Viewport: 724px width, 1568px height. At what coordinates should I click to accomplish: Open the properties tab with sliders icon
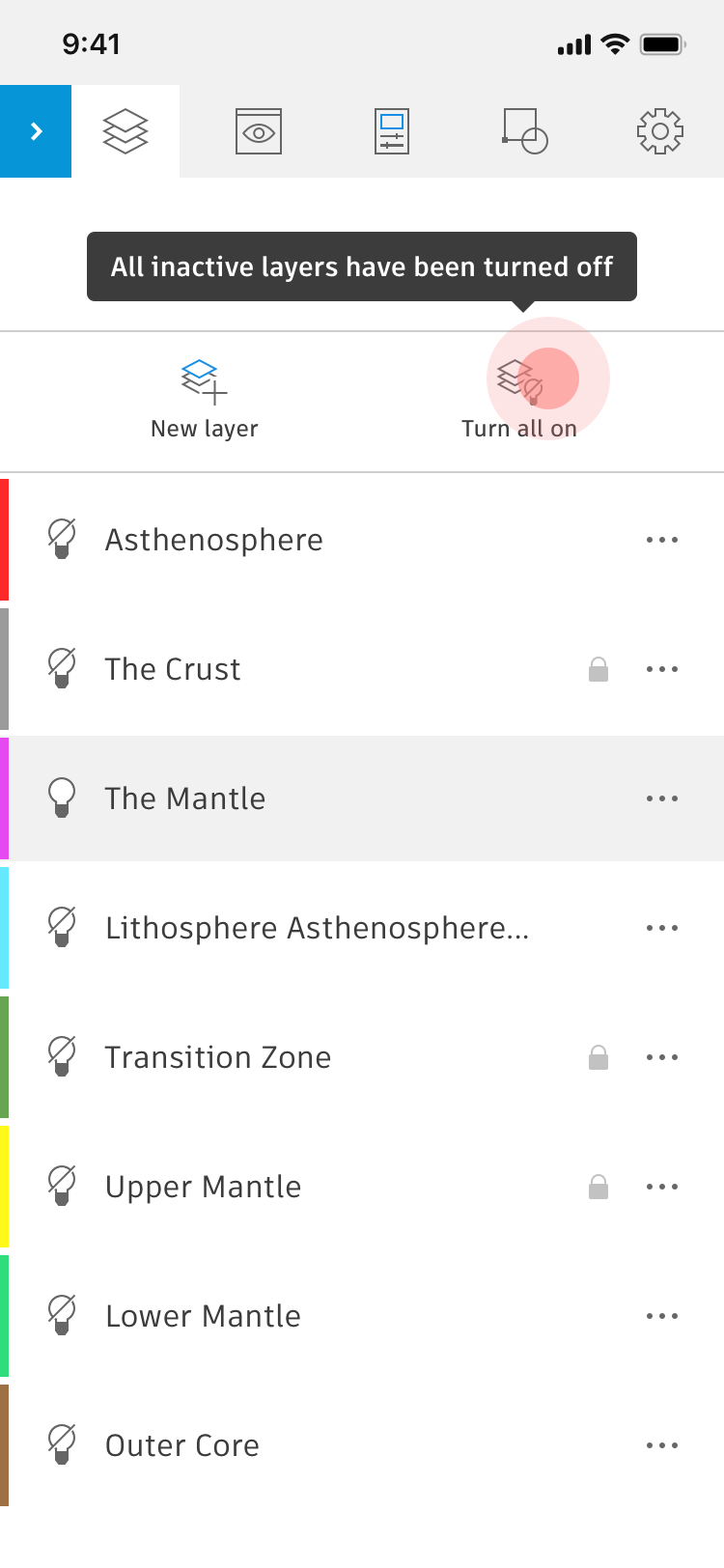(x=392, y=131)
